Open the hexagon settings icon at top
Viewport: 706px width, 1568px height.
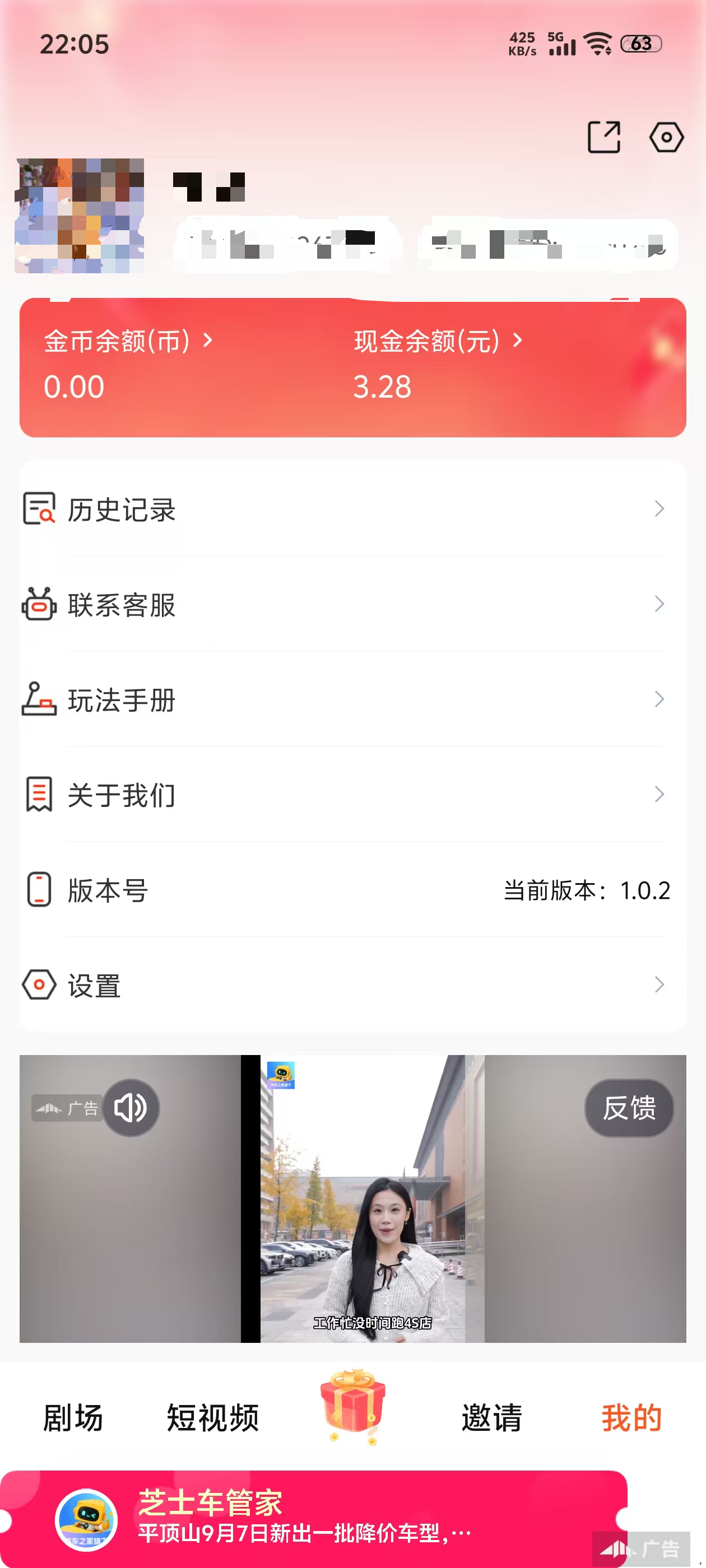click(666, 138)
